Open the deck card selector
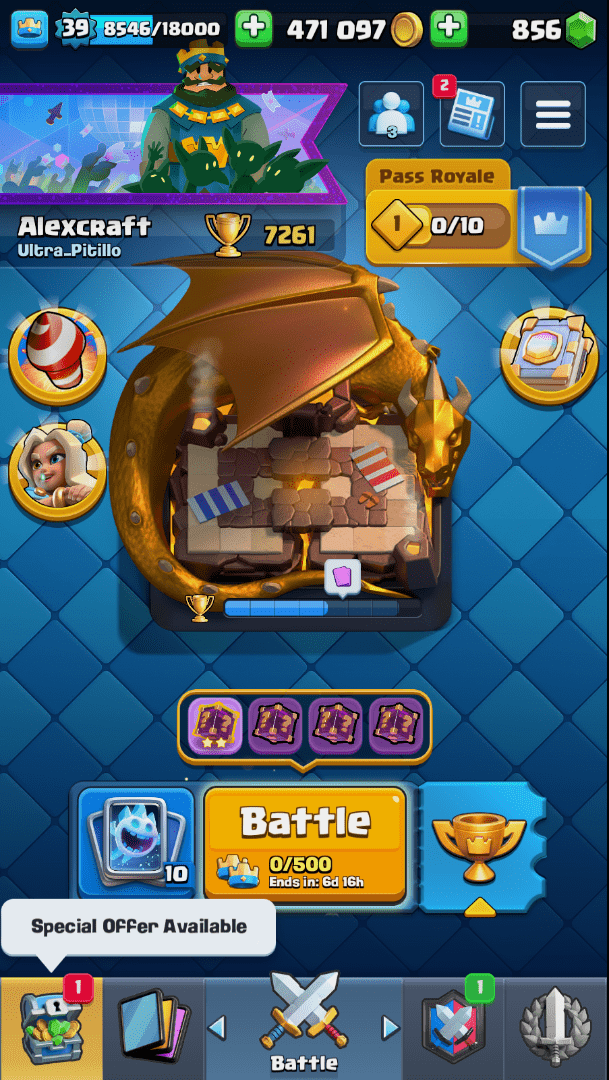Image resolution: width=609 pixels, height=1080 pixels. pos(135,843)
